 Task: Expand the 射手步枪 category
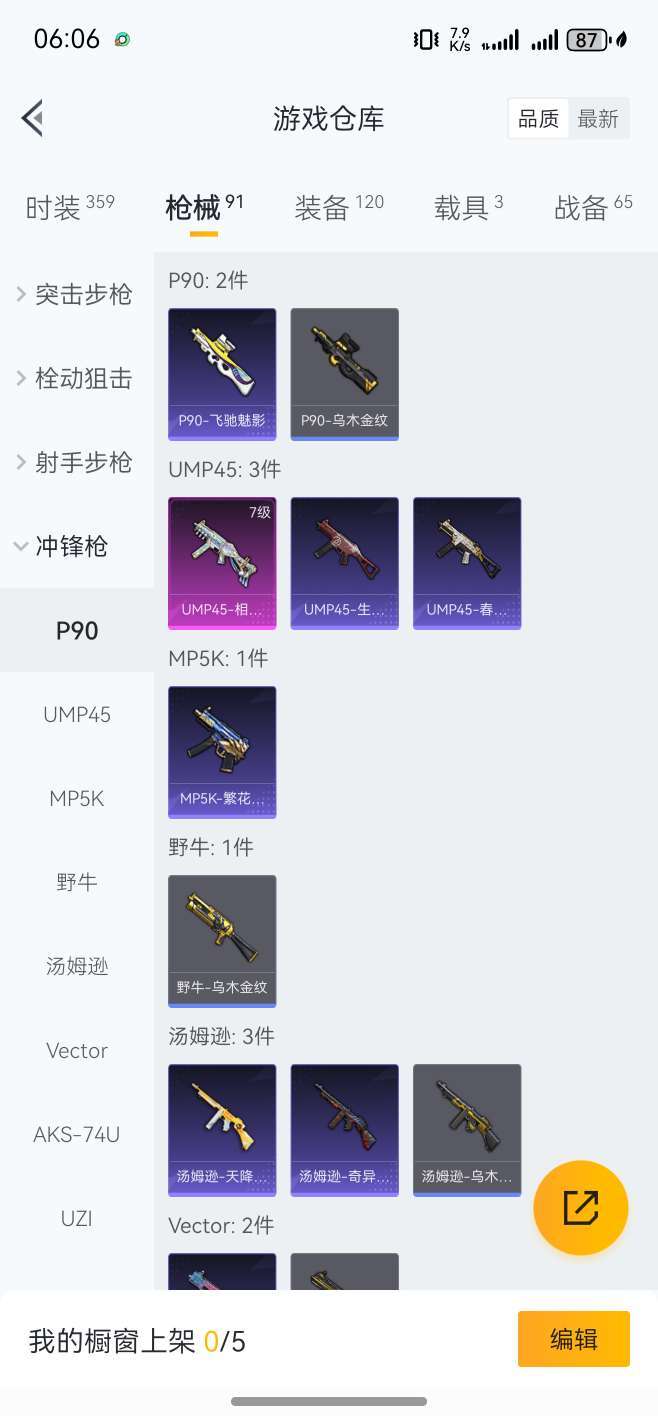[76, 462]
